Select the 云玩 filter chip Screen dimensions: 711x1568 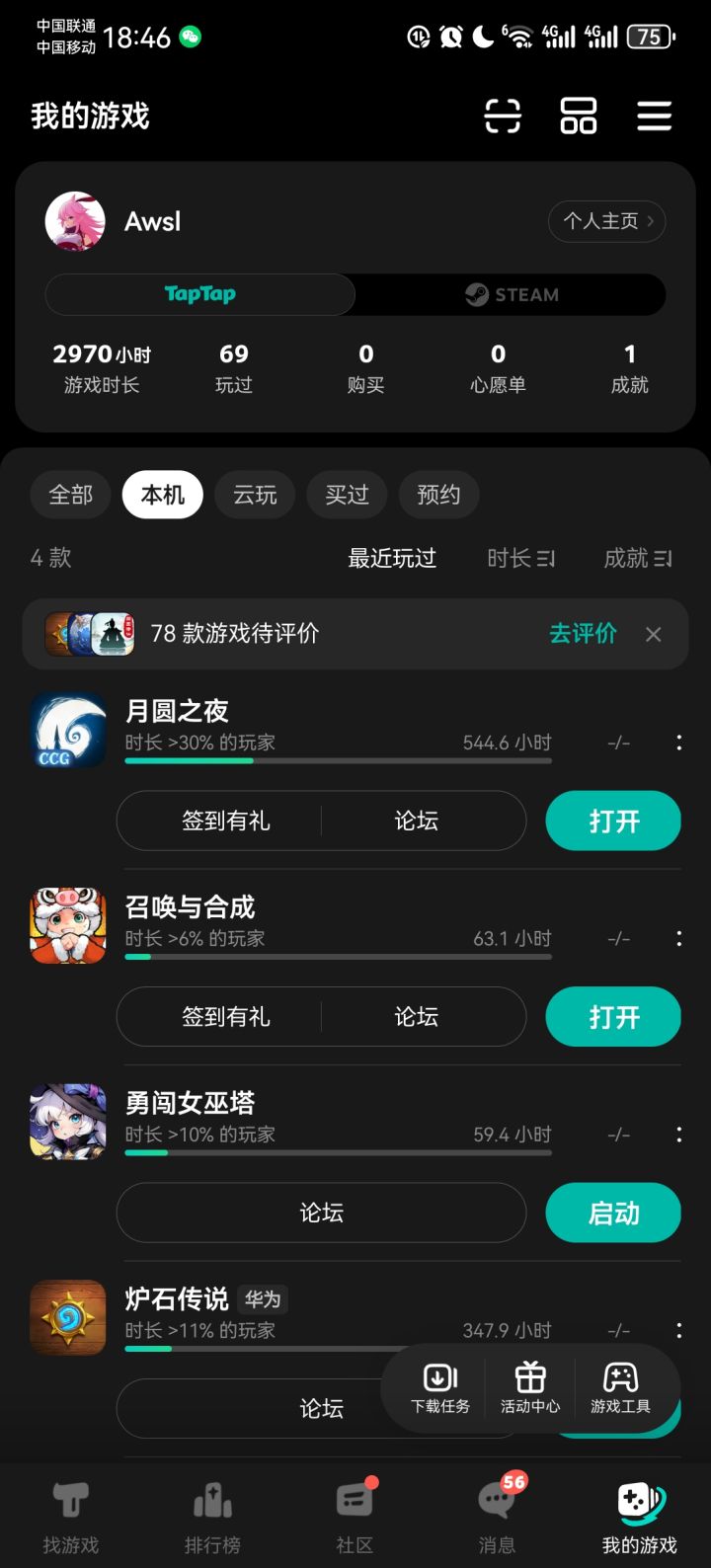coord(255,495)
